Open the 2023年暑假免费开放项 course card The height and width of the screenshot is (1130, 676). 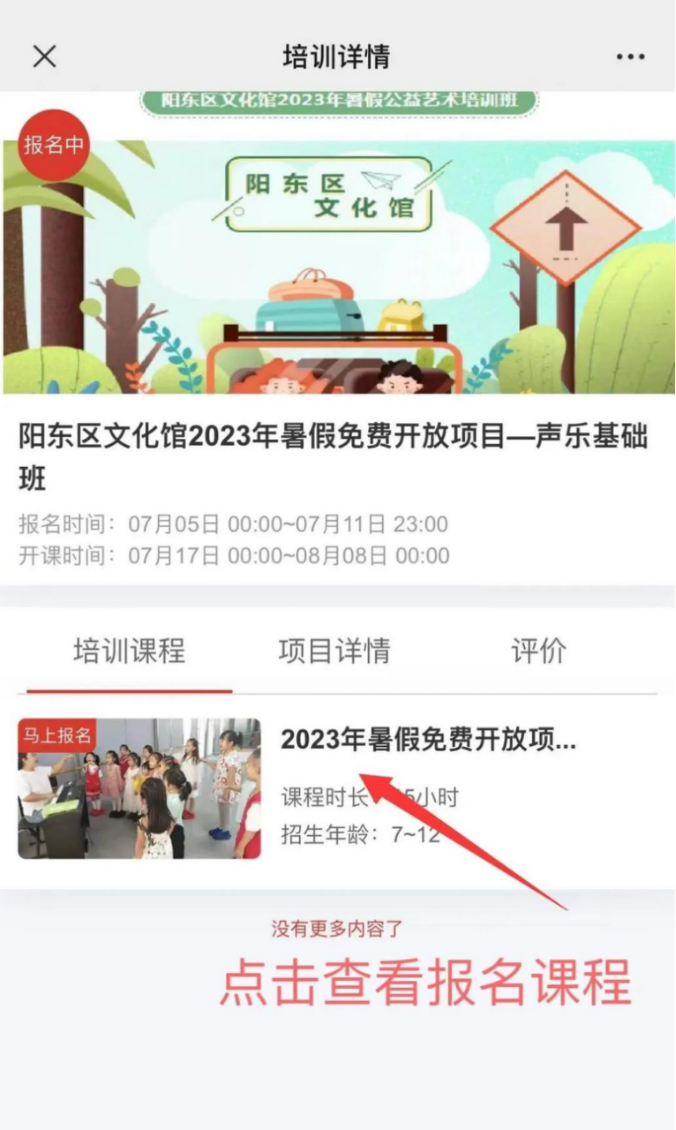[x=428, y=740]
